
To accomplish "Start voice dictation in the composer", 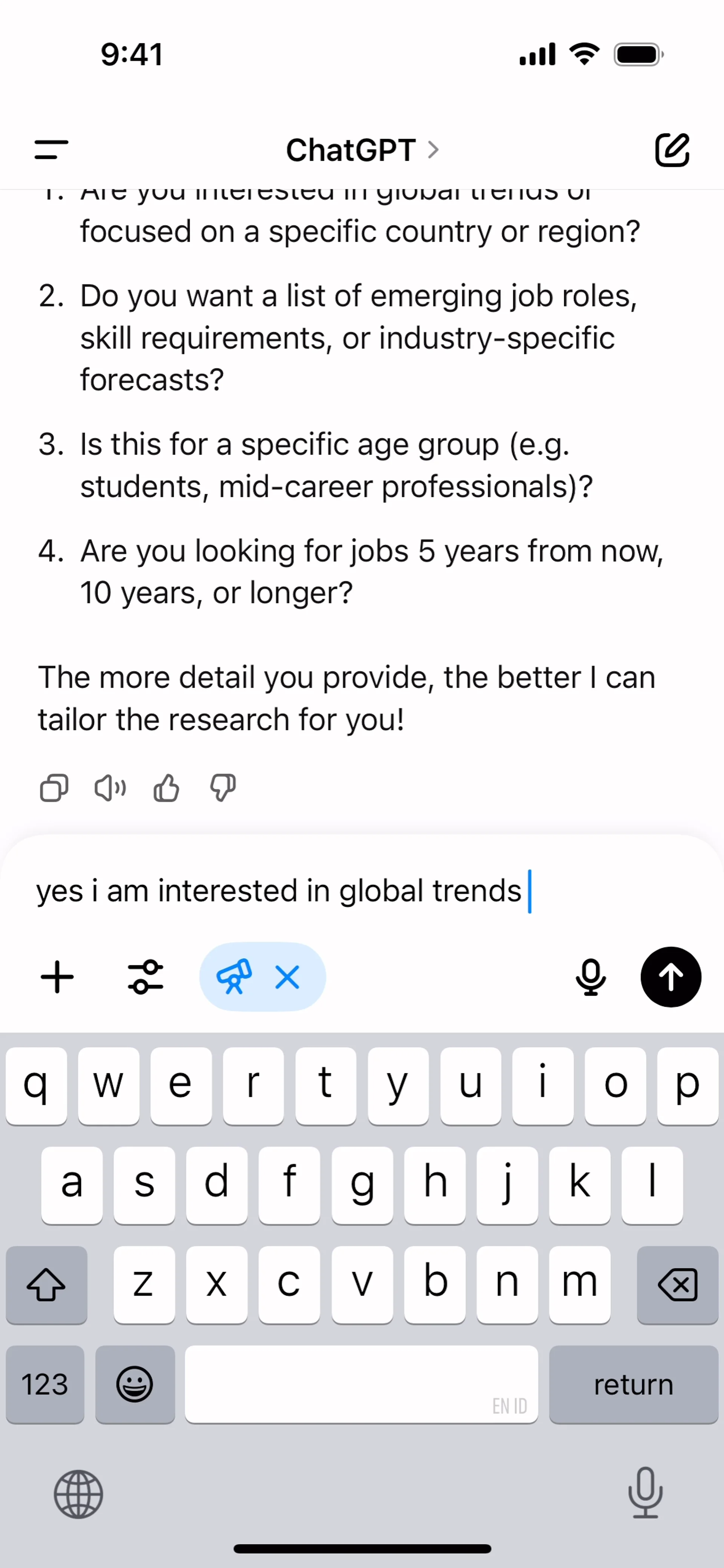I will (x=590, y=977).
